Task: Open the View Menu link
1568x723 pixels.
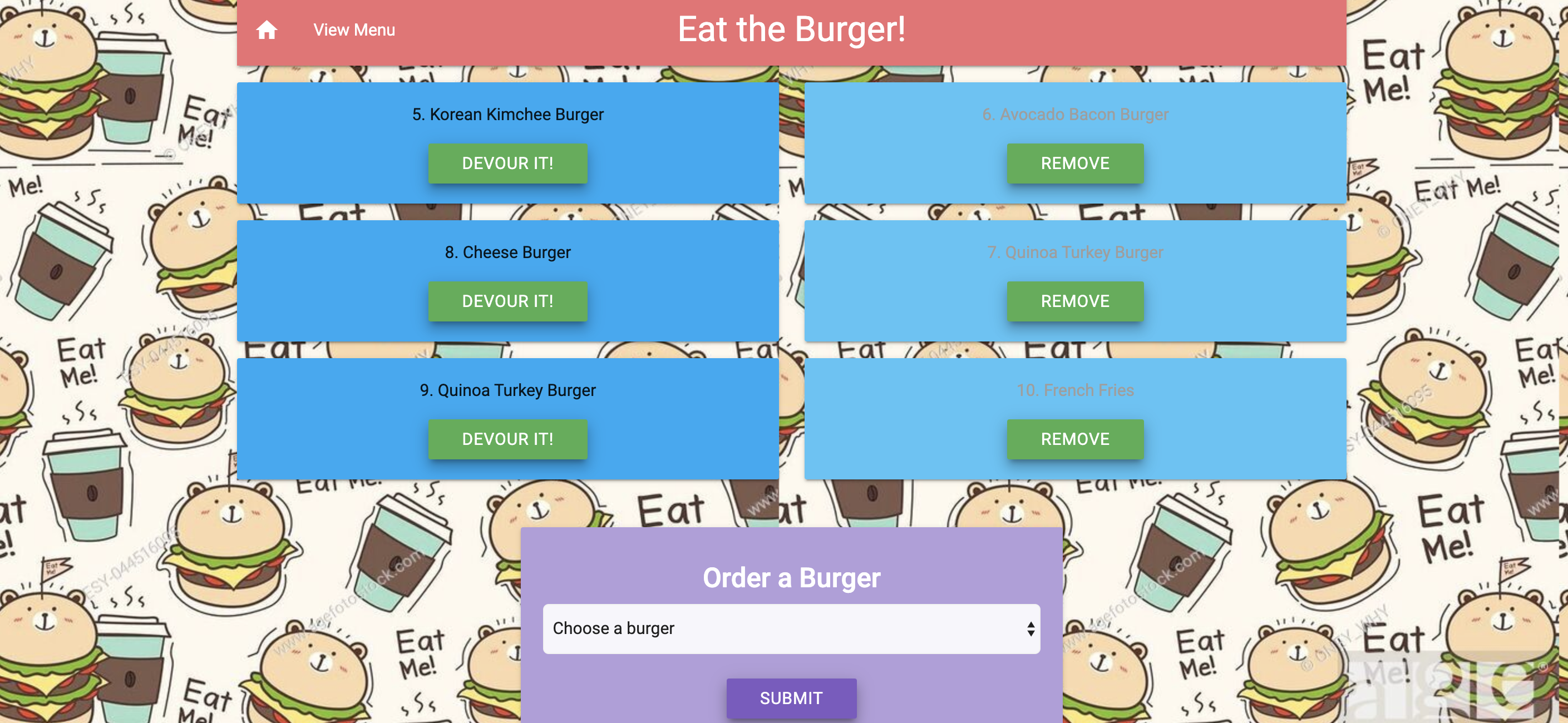Action: coord(354,30)
